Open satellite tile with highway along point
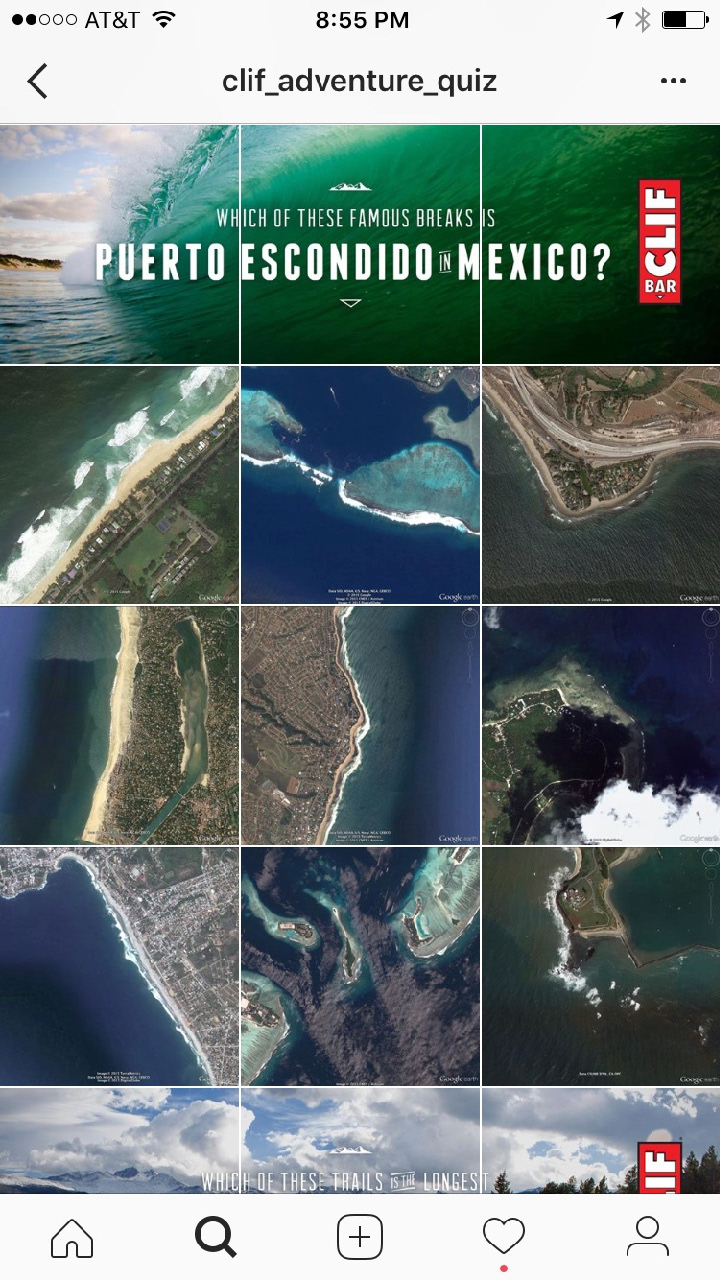 [x=601, y=485]
